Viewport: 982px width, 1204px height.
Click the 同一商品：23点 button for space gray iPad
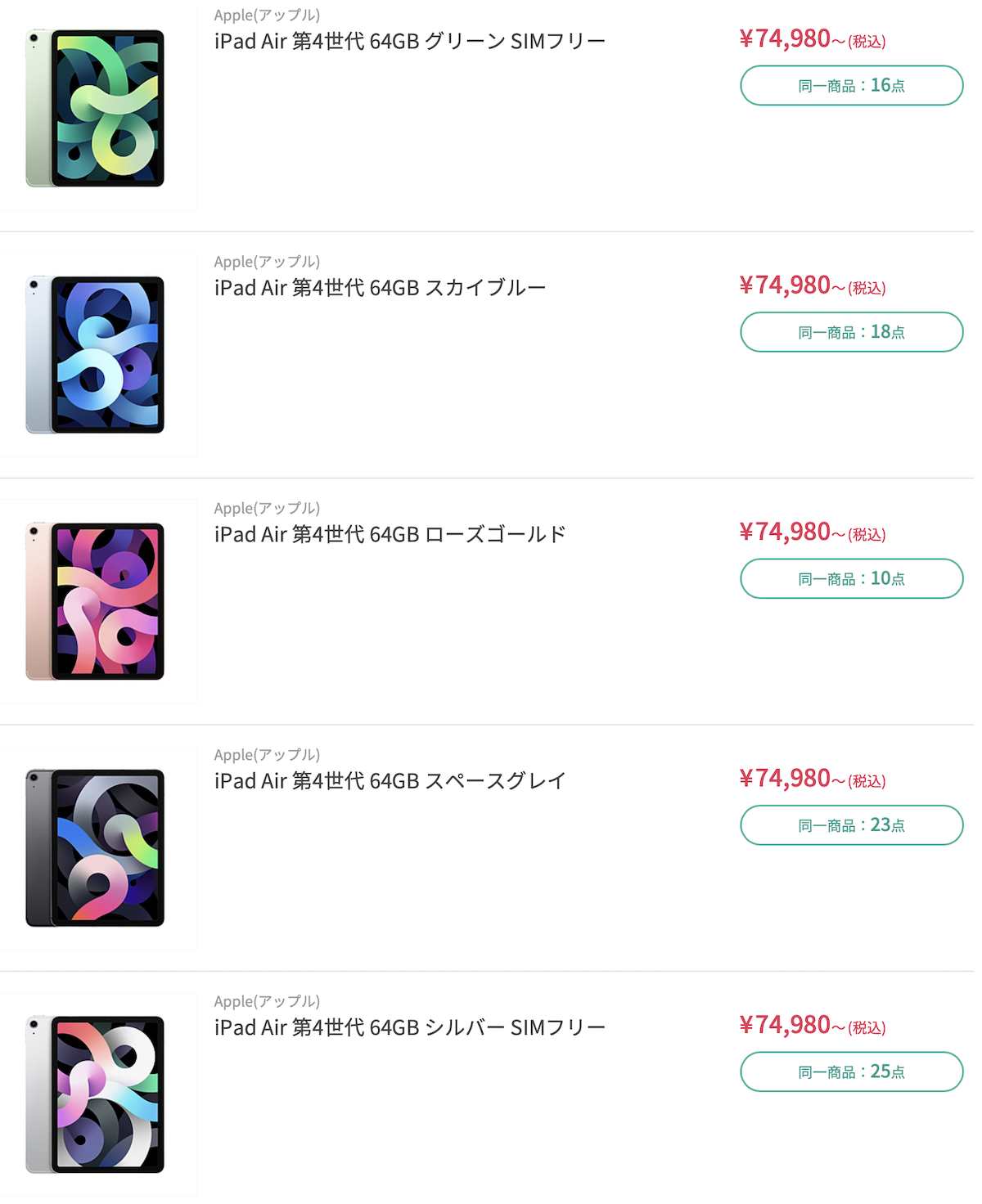click(x=851, y=824)
